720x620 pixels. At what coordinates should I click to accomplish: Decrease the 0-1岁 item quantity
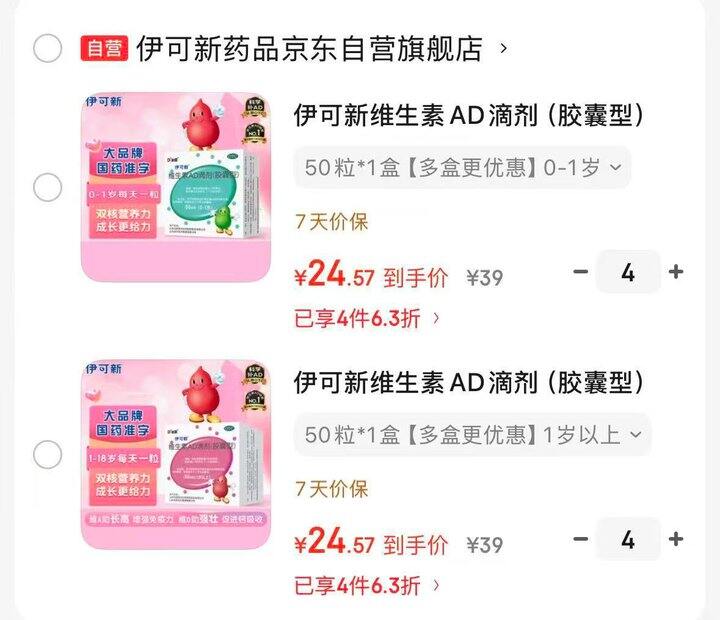581,272
